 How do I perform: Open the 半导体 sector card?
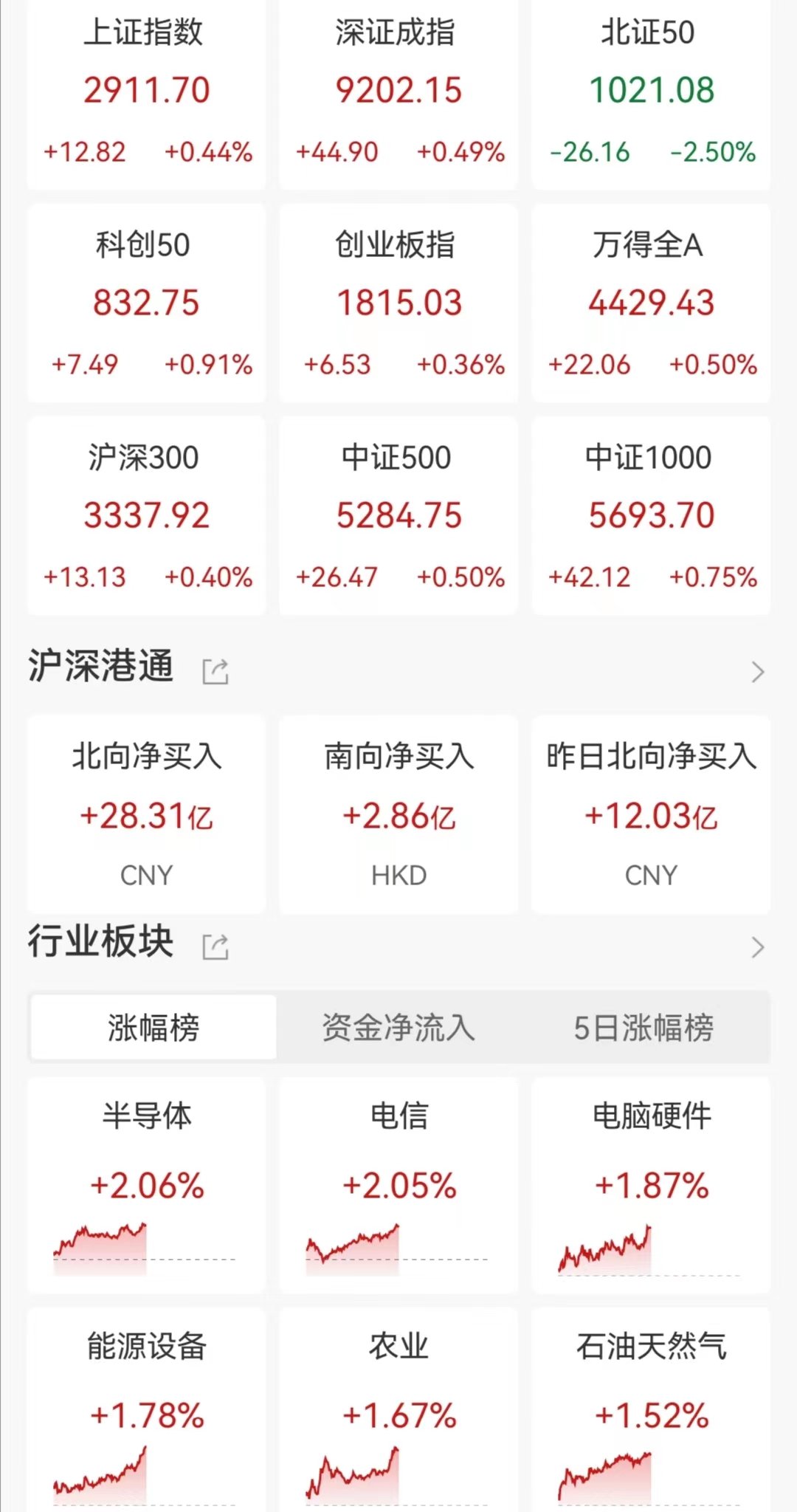pos(146,1184)
